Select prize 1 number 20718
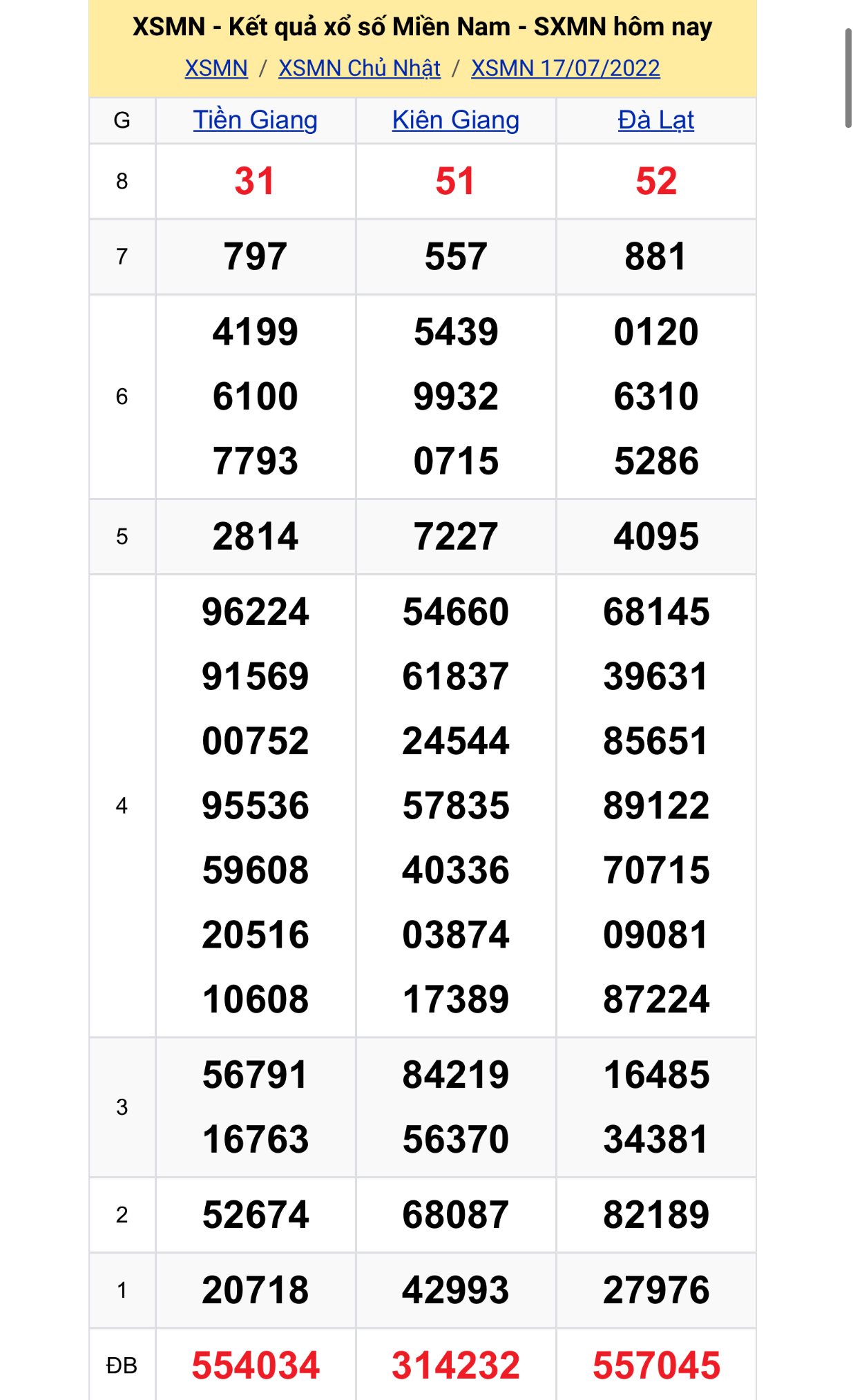The image size is (853, 1400). pos(253,1289)
